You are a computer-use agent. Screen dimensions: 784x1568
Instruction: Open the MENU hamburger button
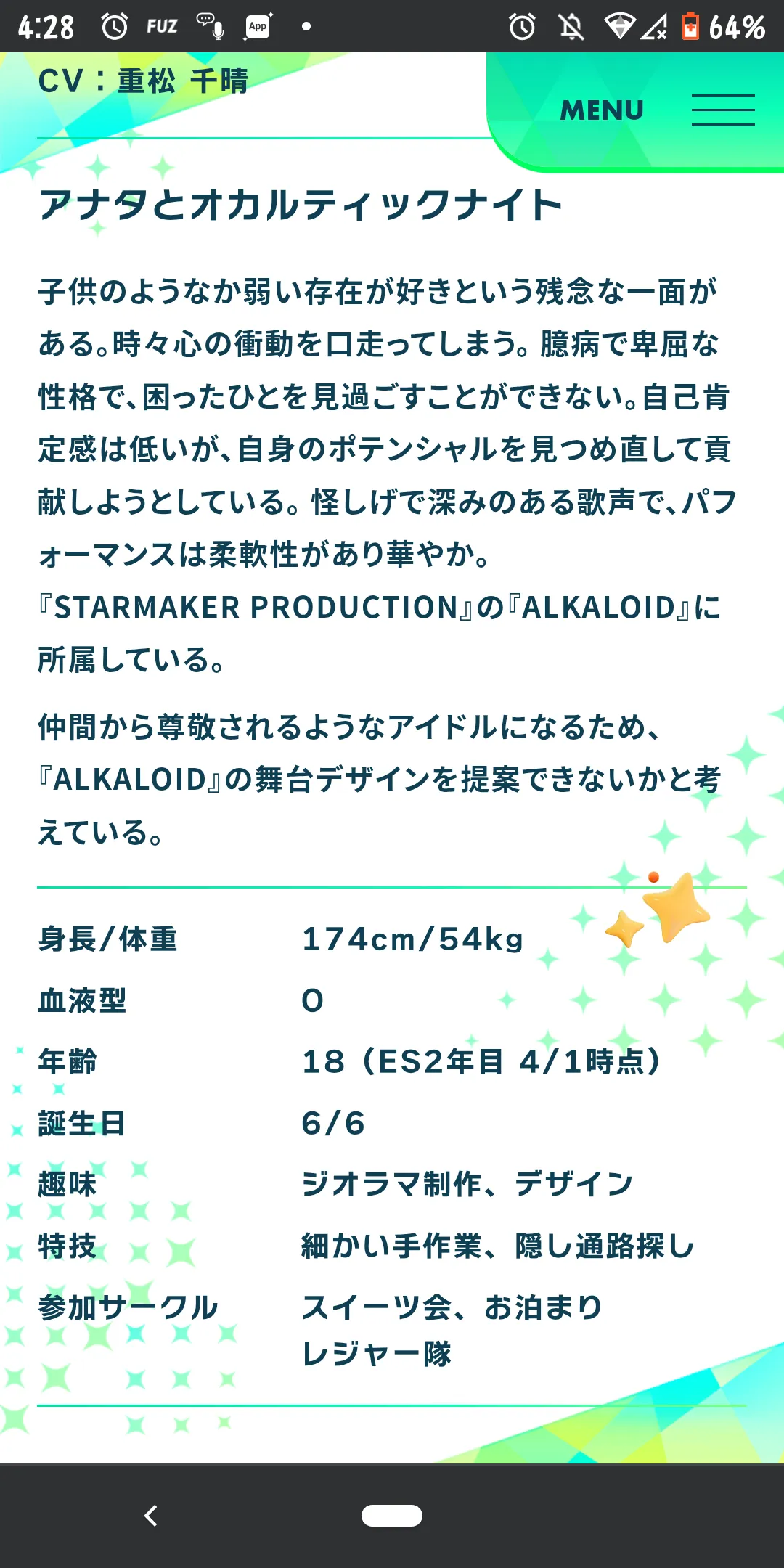coord(722,110)
